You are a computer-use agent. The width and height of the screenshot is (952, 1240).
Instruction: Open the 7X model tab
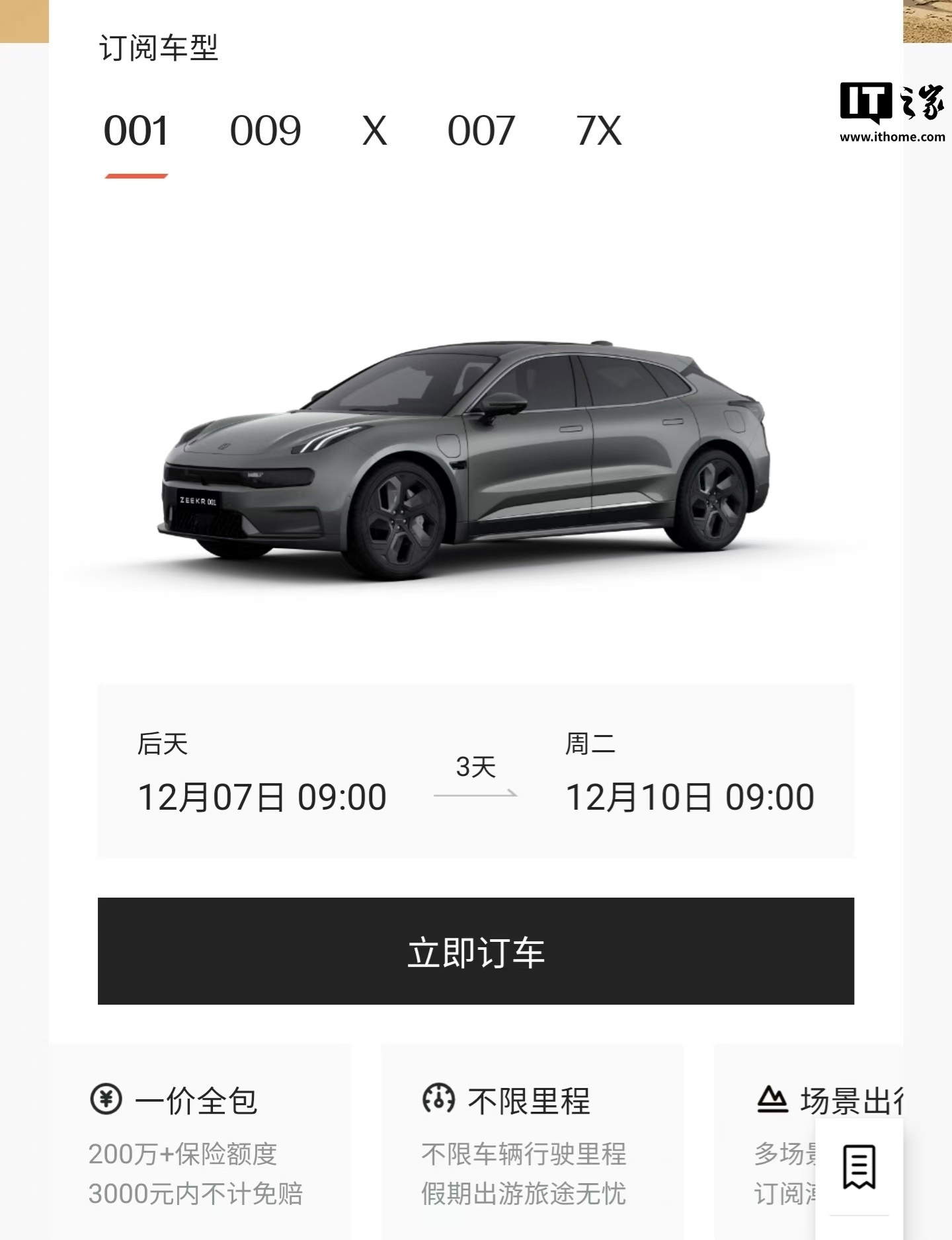[598, 131]
